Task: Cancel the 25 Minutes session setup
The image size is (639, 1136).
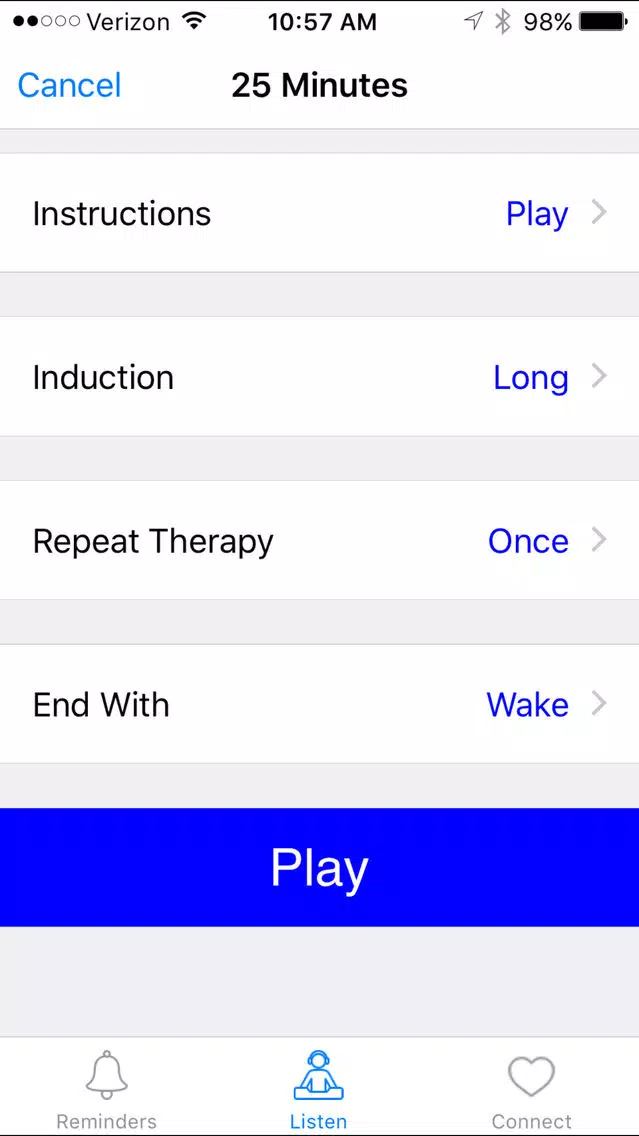Action: [70, 85]
